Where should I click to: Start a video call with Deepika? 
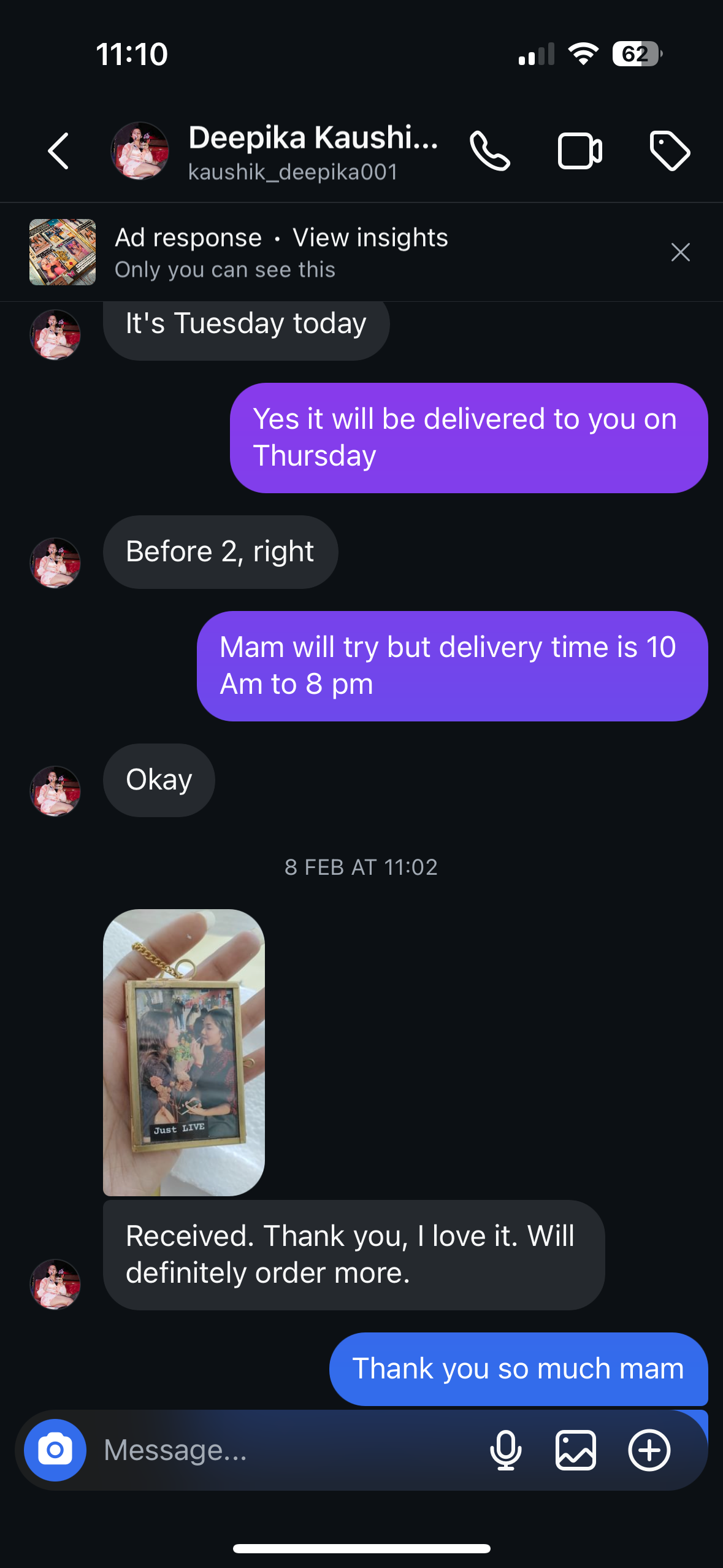(x=580, y=151)
